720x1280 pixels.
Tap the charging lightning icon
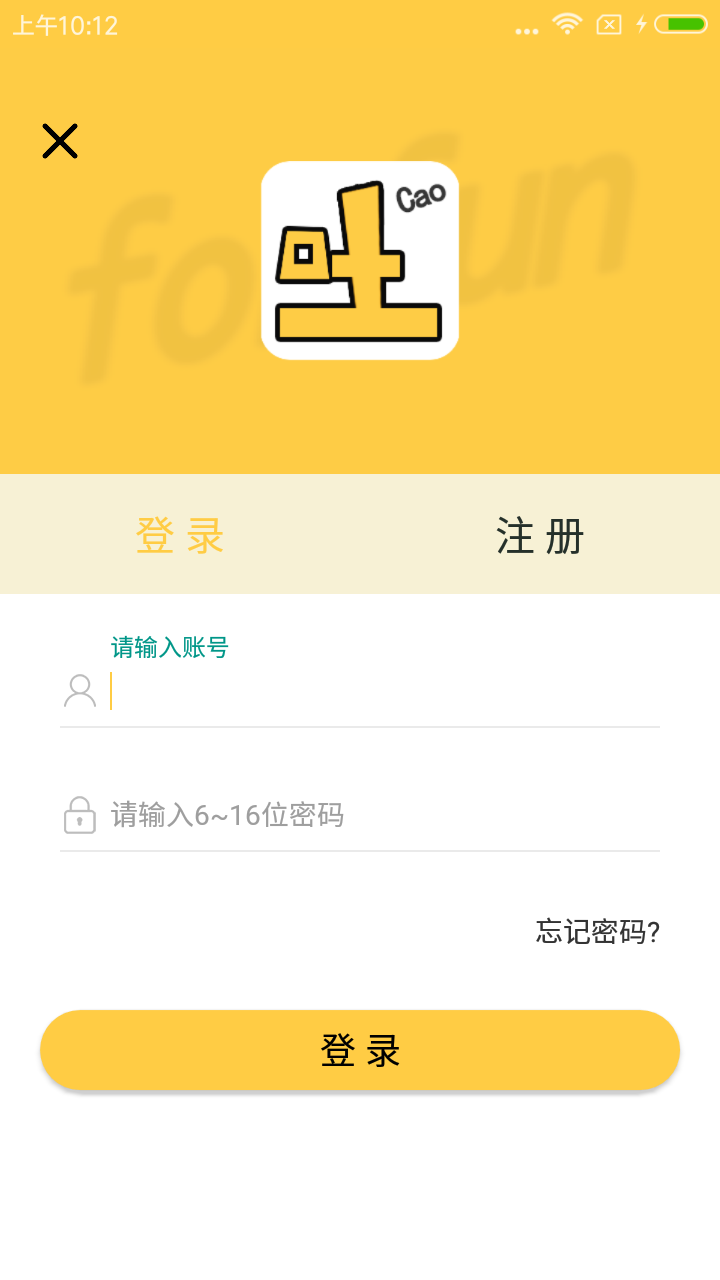point(641,25)
